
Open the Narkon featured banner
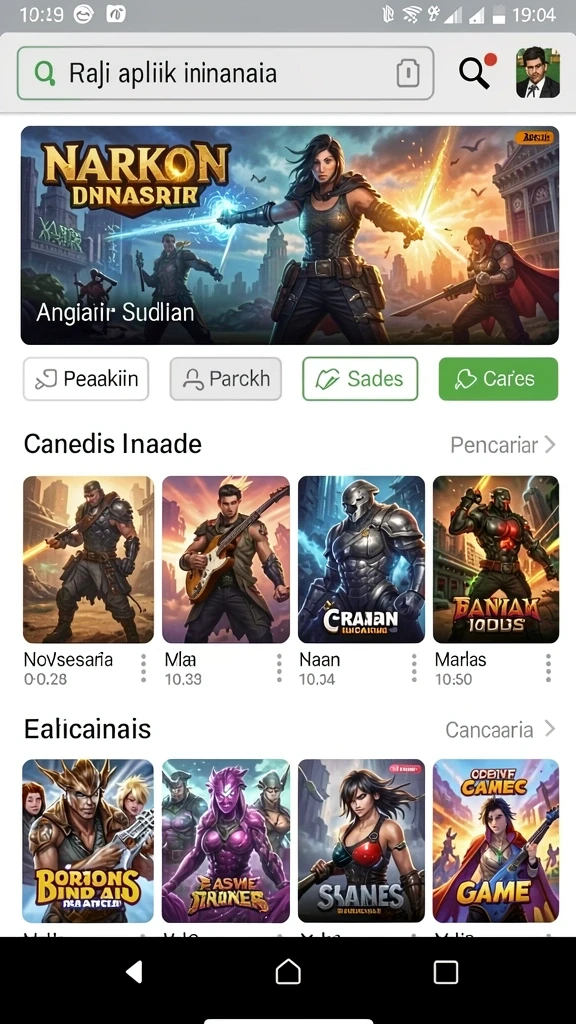289,235
